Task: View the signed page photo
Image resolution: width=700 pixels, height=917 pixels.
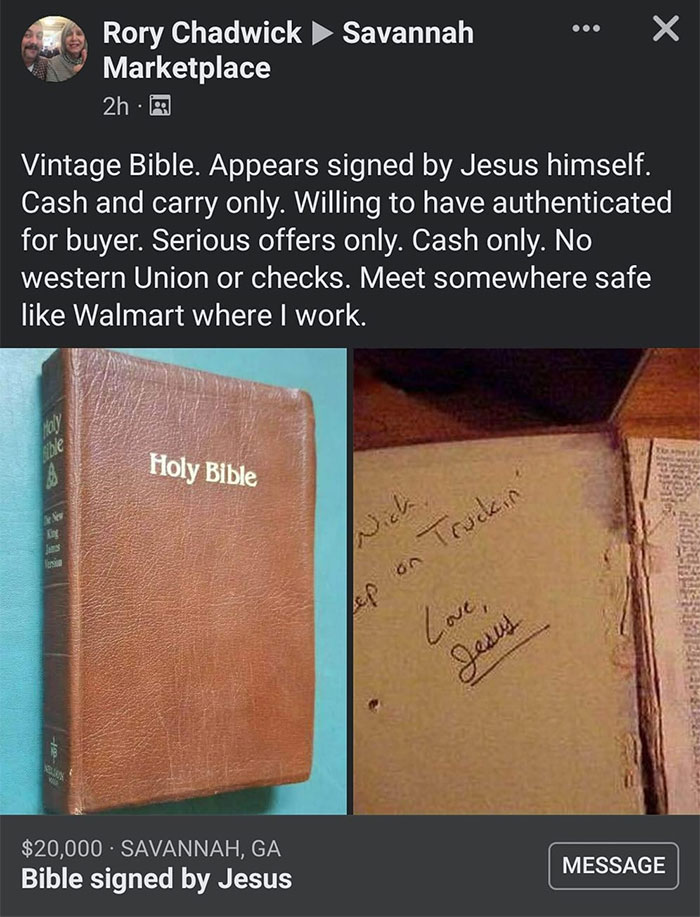Action: point(526,580)
